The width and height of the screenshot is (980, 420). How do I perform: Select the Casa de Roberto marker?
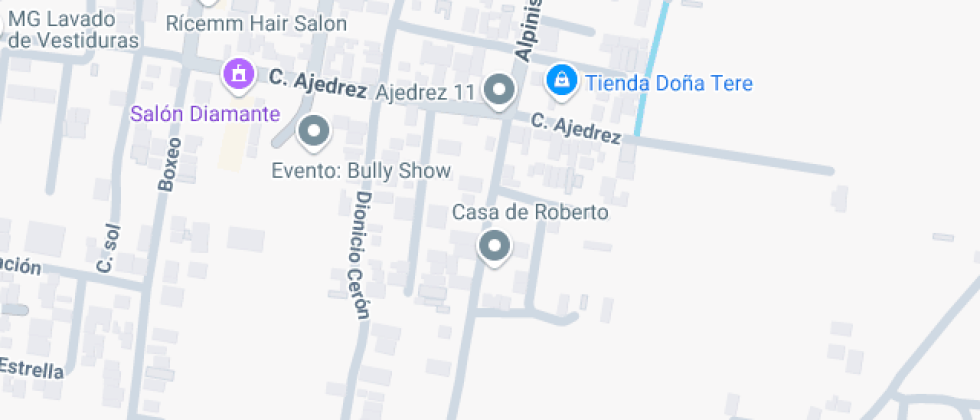tap(494, 248)
